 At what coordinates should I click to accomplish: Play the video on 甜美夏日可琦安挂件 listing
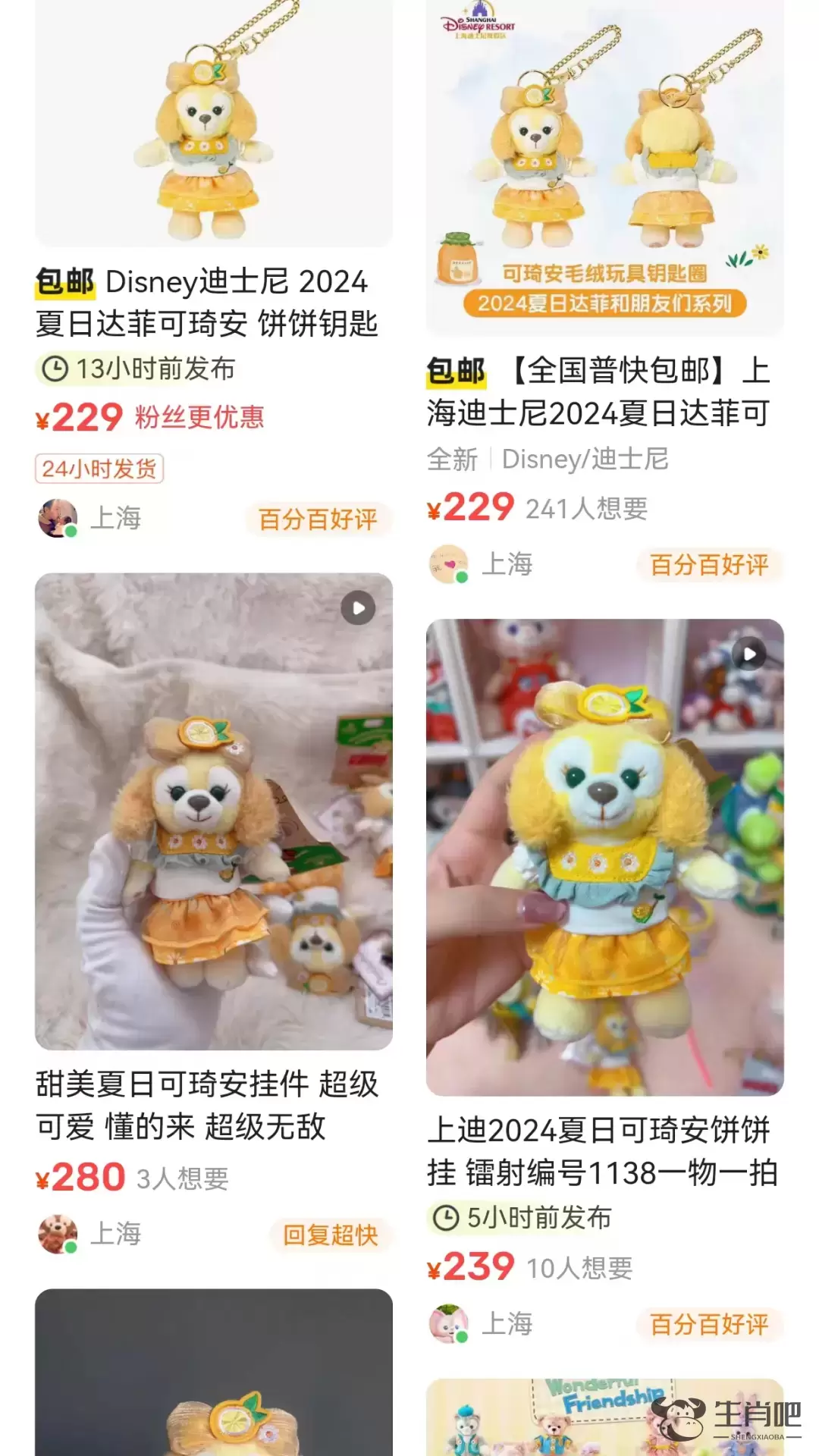pos(358,608)
